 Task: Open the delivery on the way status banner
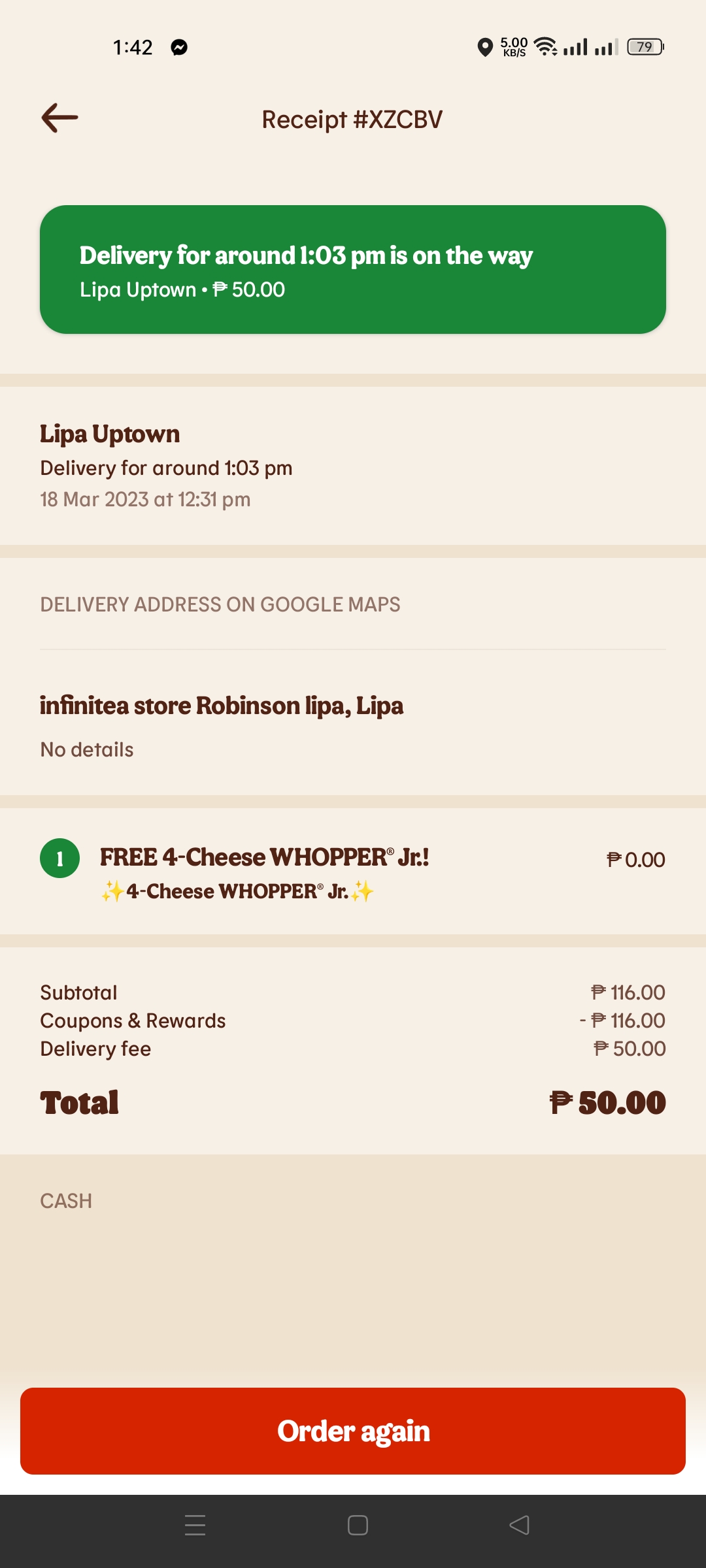tap(353, 270)
